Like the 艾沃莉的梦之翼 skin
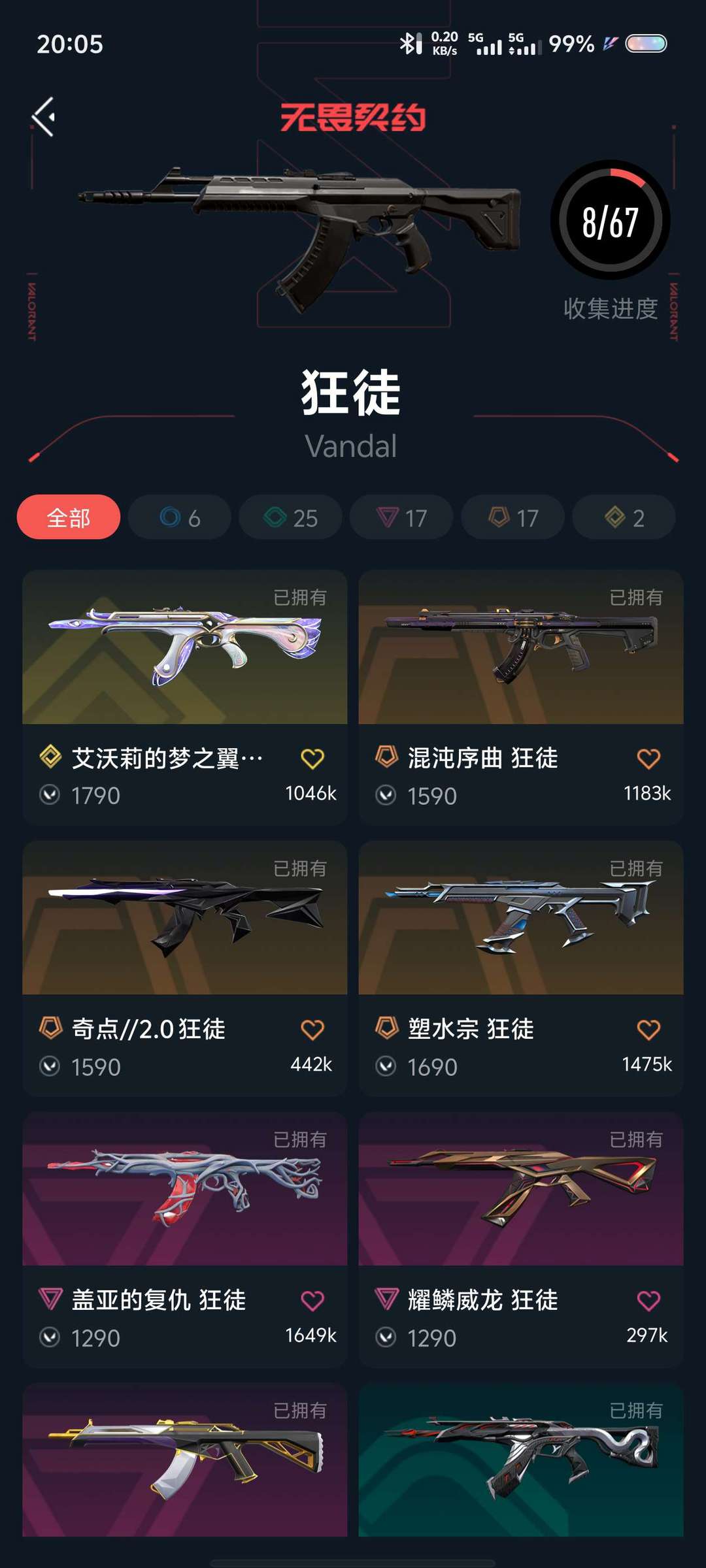The image size is (706, 1568). click(x=312, y=759)
